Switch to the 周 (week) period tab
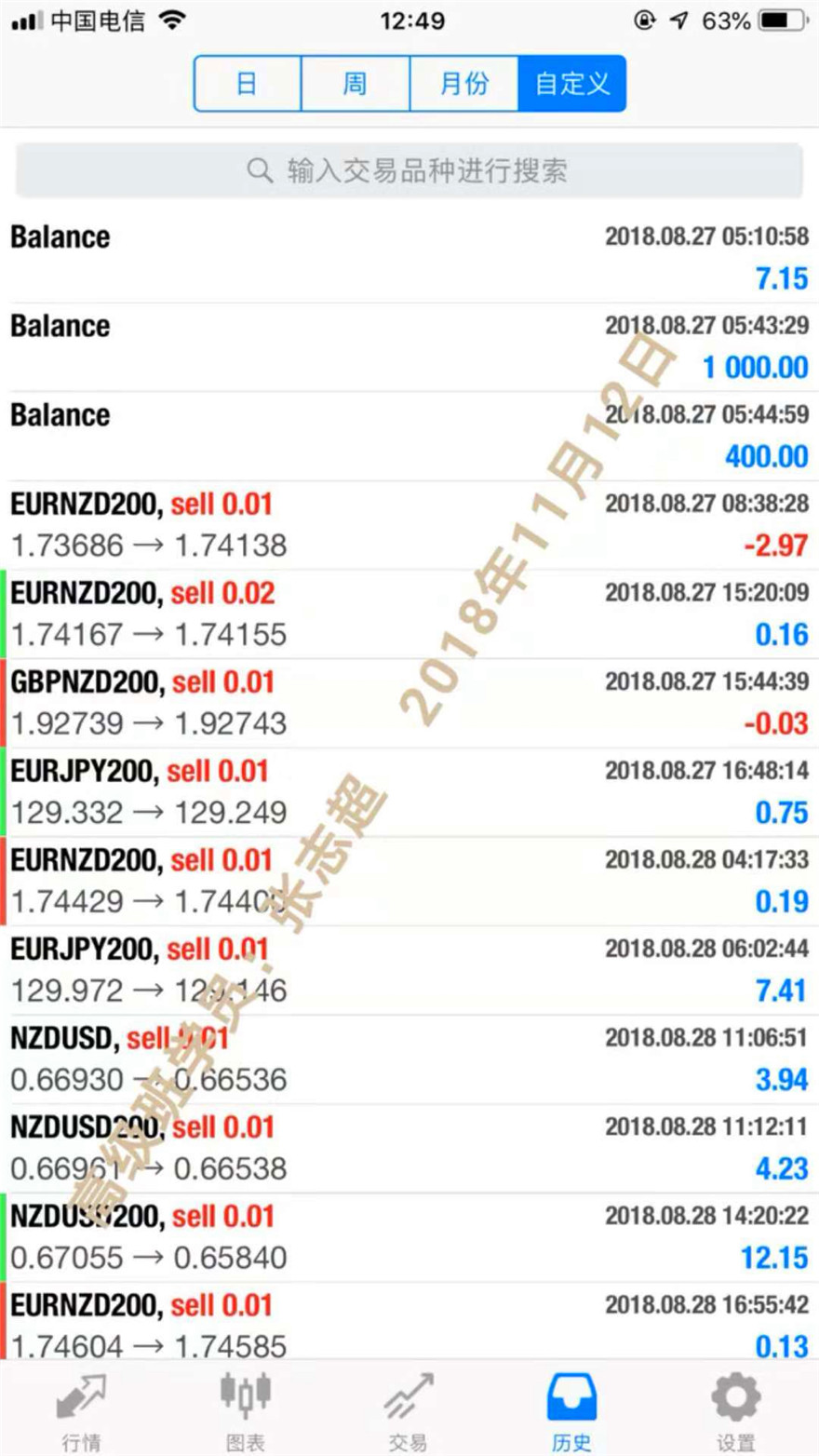Image resolution: width=819 pixels, height=1456 pixels. pos(356,84)
